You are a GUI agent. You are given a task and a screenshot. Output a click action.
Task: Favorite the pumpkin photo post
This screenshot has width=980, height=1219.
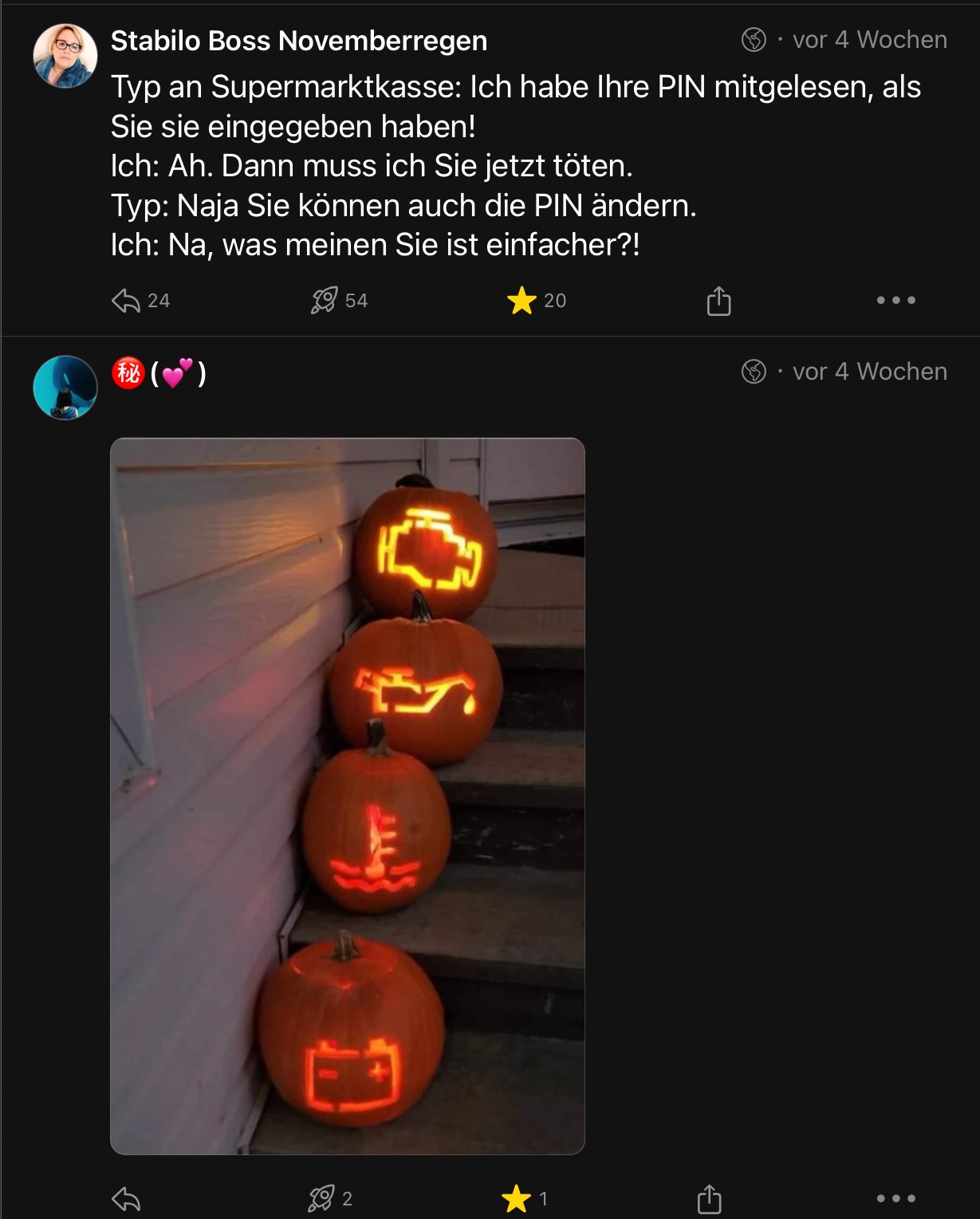tap(517, 1198)
